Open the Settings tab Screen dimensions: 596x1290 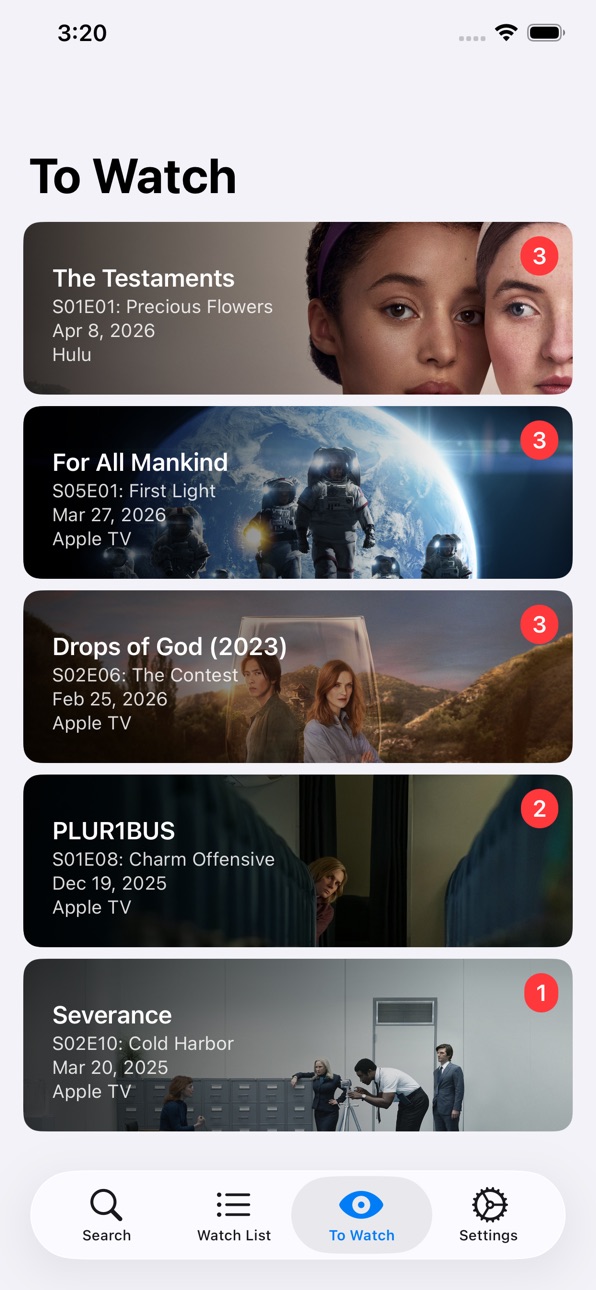[x=488, y=1215]
